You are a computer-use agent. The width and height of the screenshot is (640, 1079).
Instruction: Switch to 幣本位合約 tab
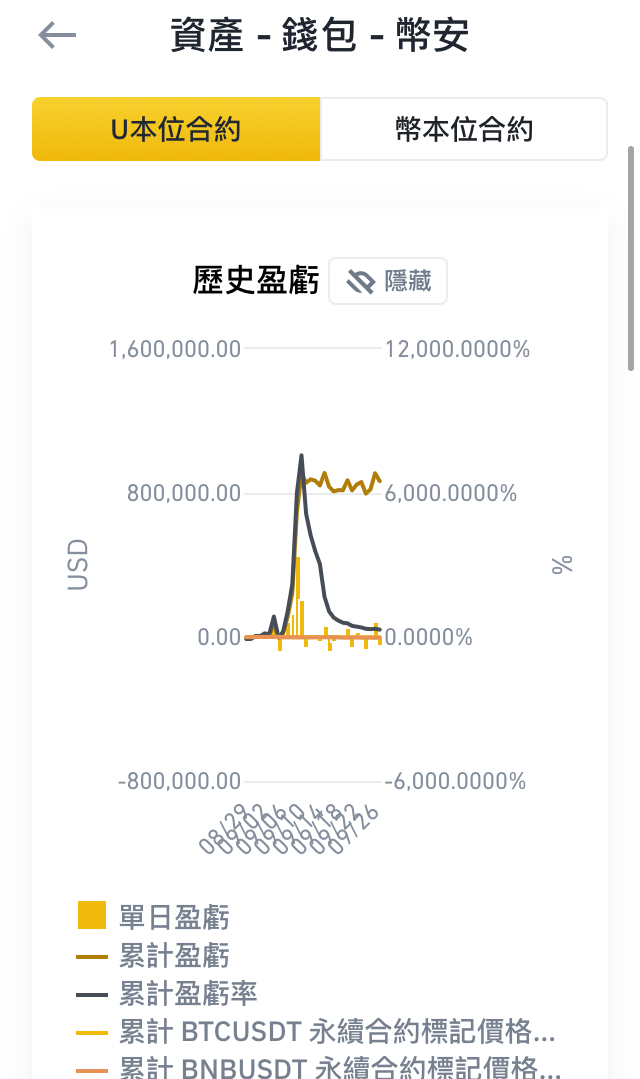463,129
